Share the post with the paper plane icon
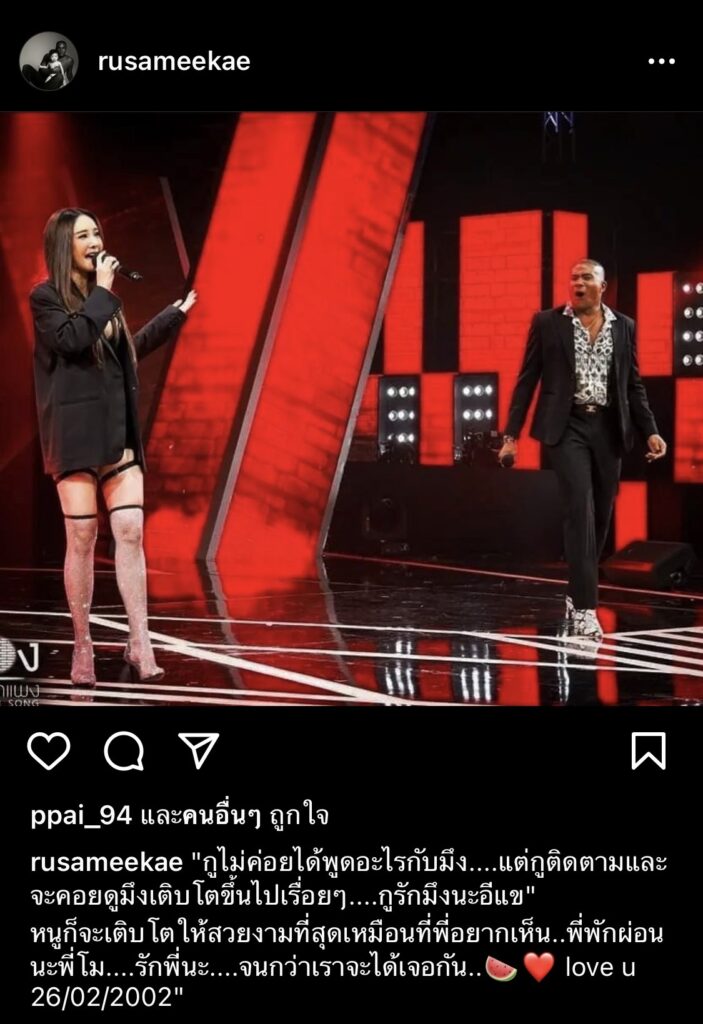The width and height of the screenshot is (703, 1024). coord(198,750)
